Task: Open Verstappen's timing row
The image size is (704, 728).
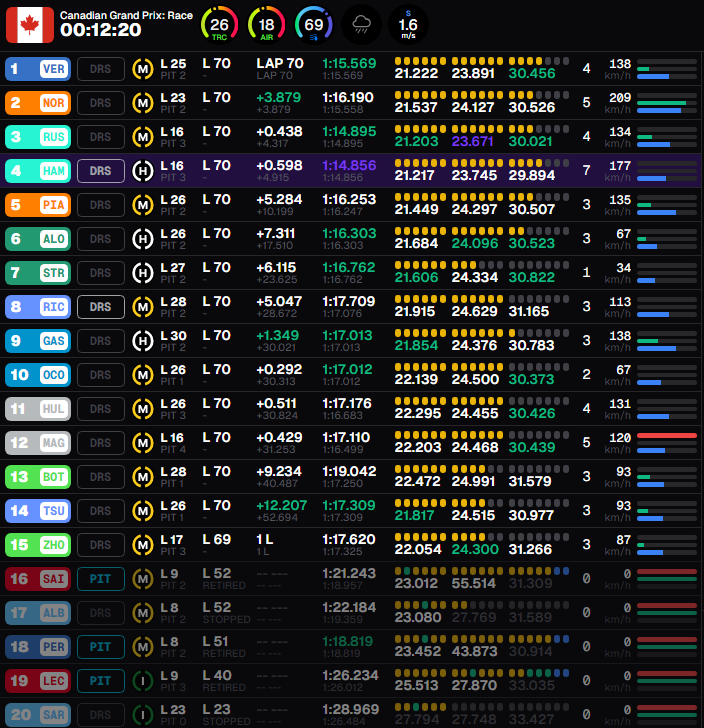Action: click(352, 69)
